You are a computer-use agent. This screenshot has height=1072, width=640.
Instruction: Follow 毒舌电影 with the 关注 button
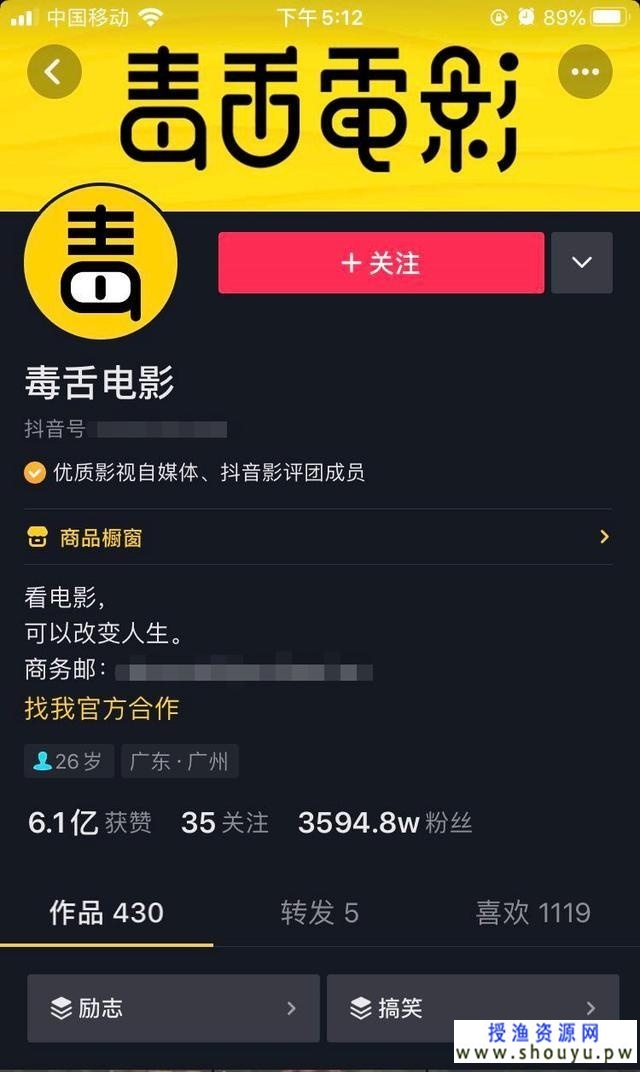coord(381,263)
